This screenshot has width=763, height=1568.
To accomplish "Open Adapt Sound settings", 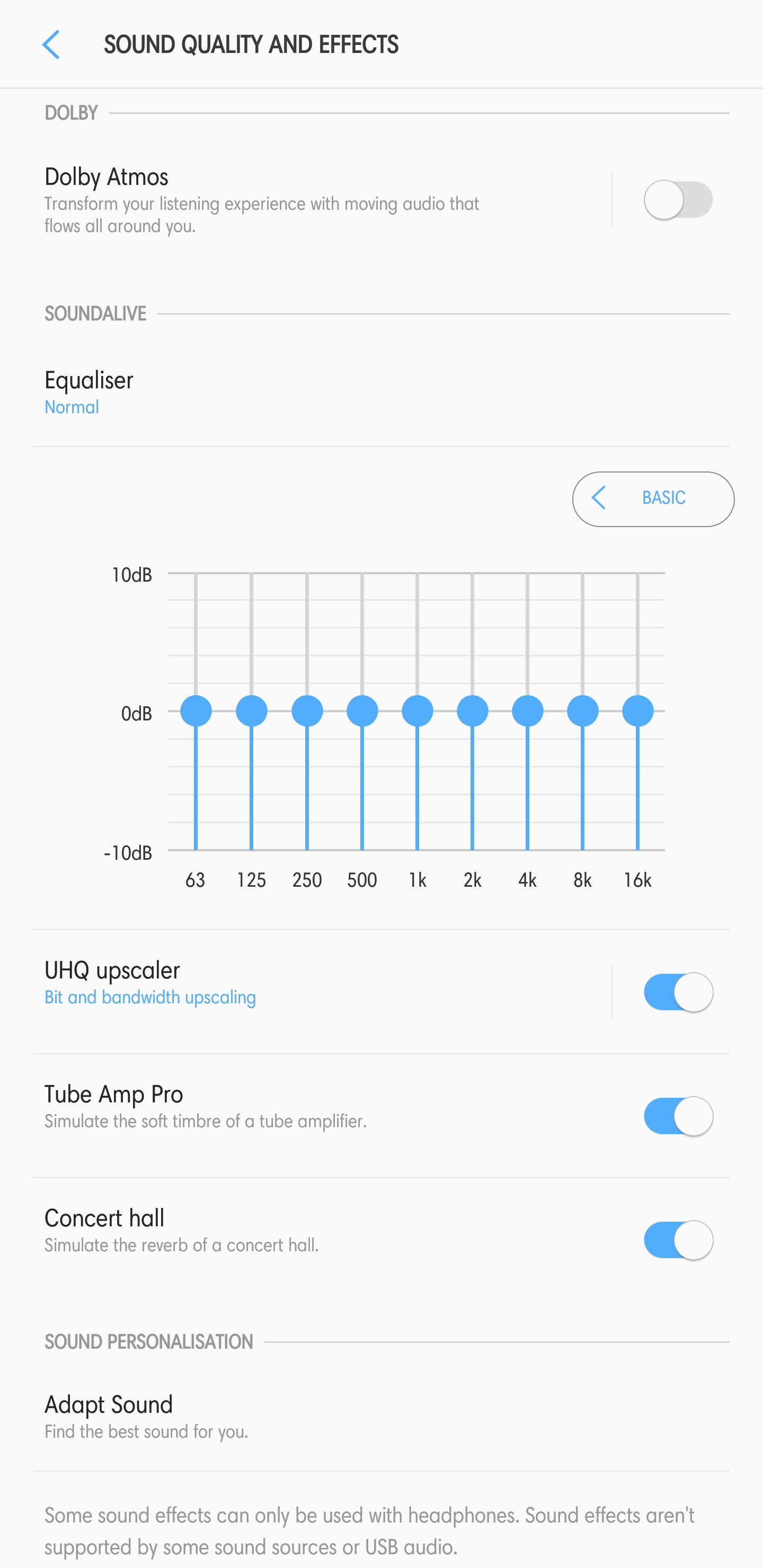I will click(109, 1404).
